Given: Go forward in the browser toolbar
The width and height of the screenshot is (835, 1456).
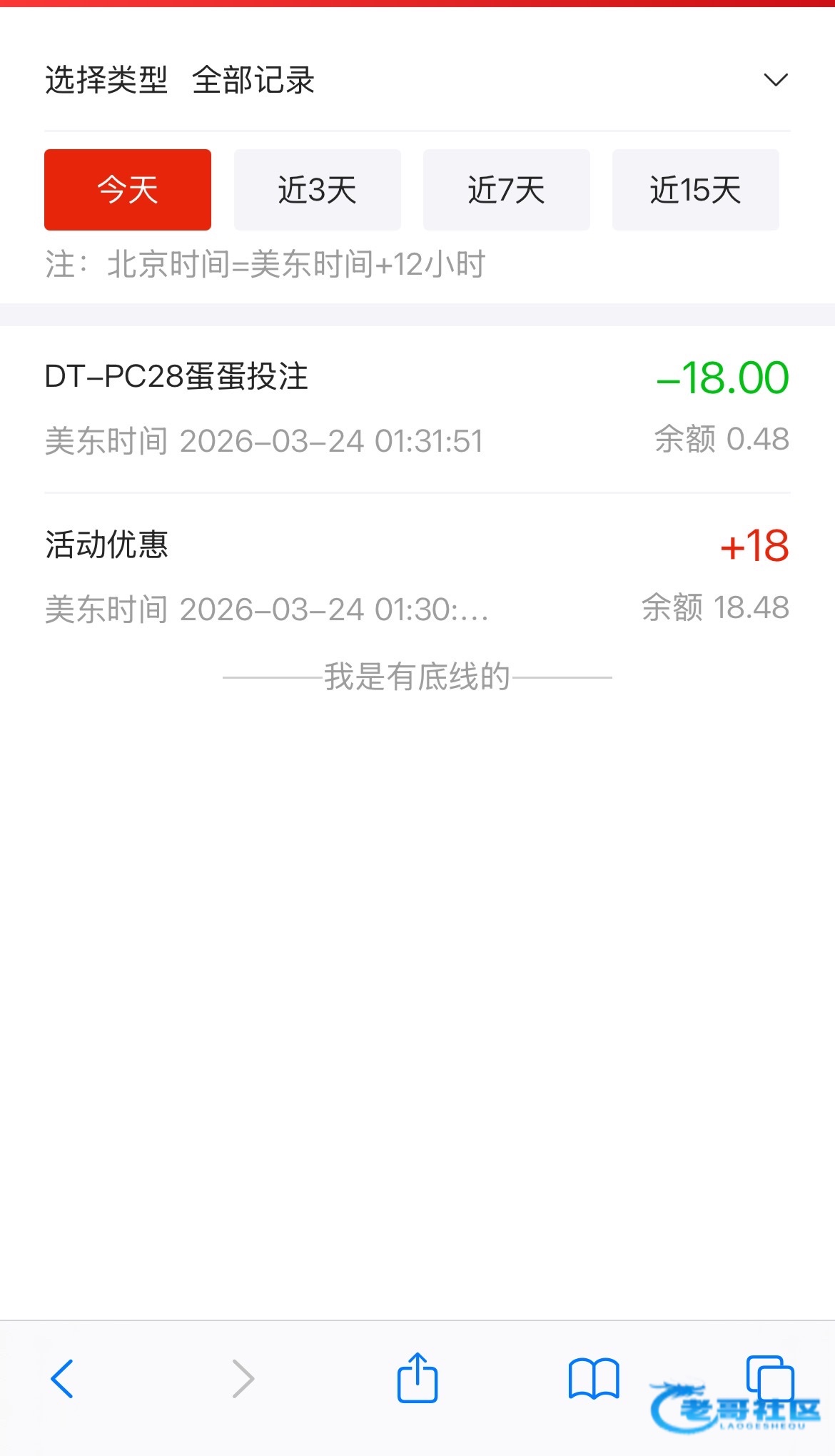Looking at the screenshot, I should 243,1378.
